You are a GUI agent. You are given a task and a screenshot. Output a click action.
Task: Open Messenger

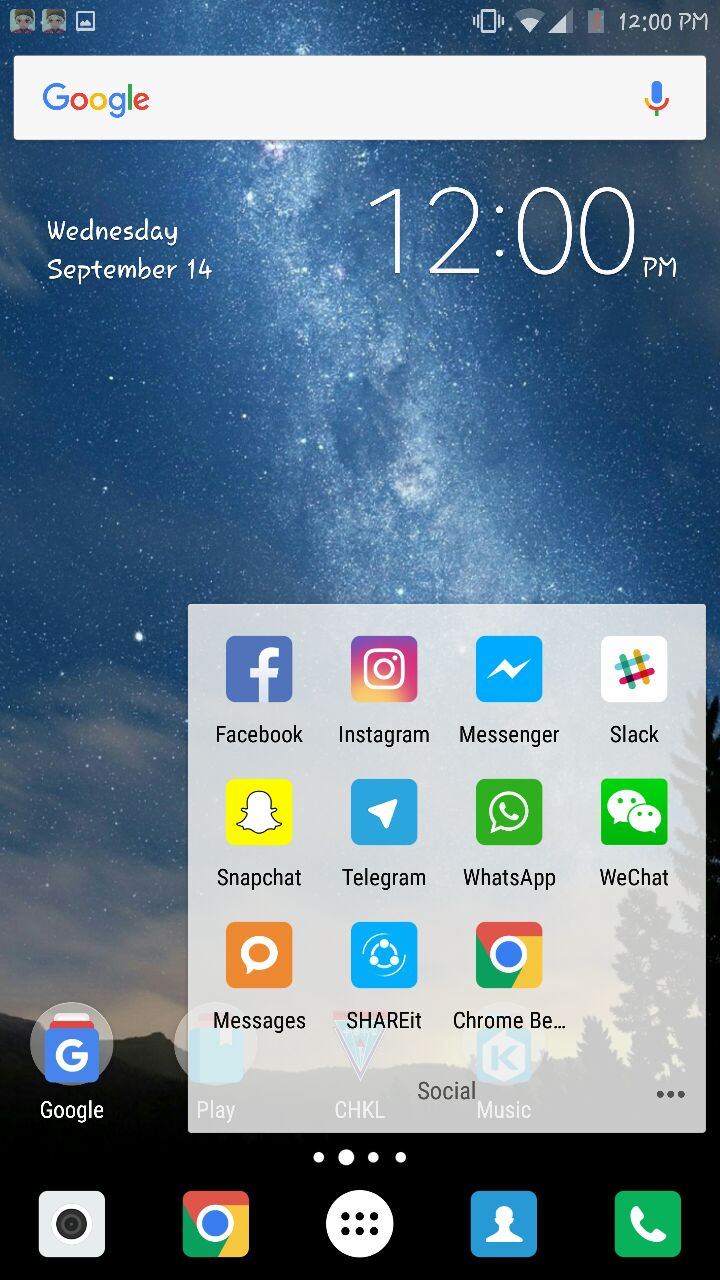[x=509, y=669]
